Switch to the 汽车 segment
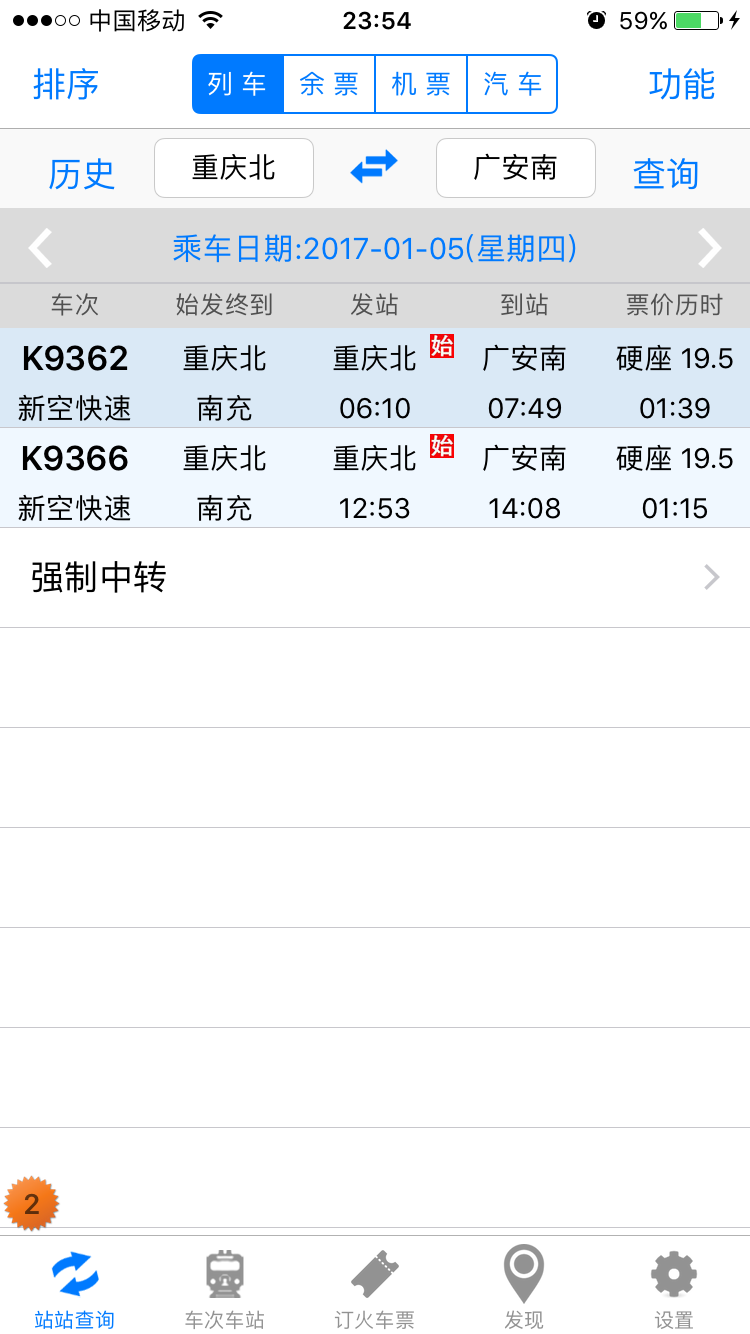750x1334 pixels. (x=512, y=85)
